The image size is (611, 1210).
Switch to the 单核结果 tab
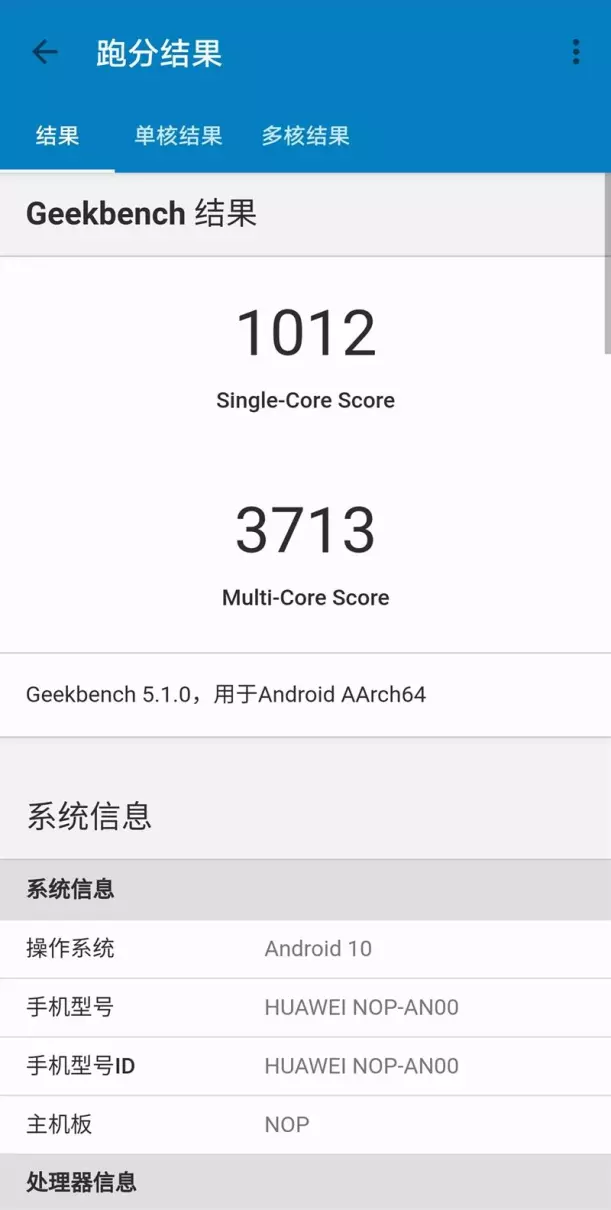pyautogui.click(x=178, y=136)
